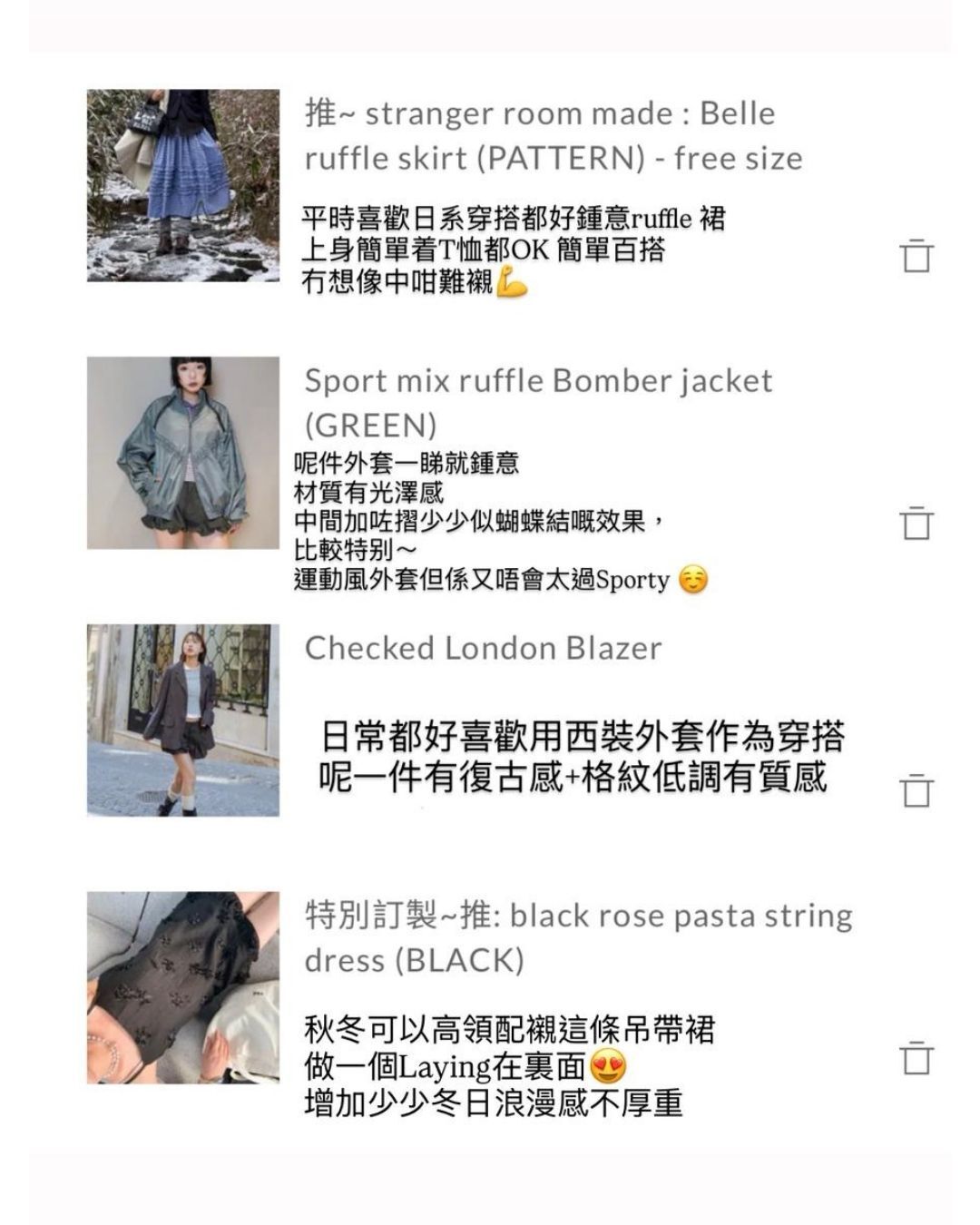
Task: View the black rose dress product image
Action: pyautogui.click(x=183, y=988)
